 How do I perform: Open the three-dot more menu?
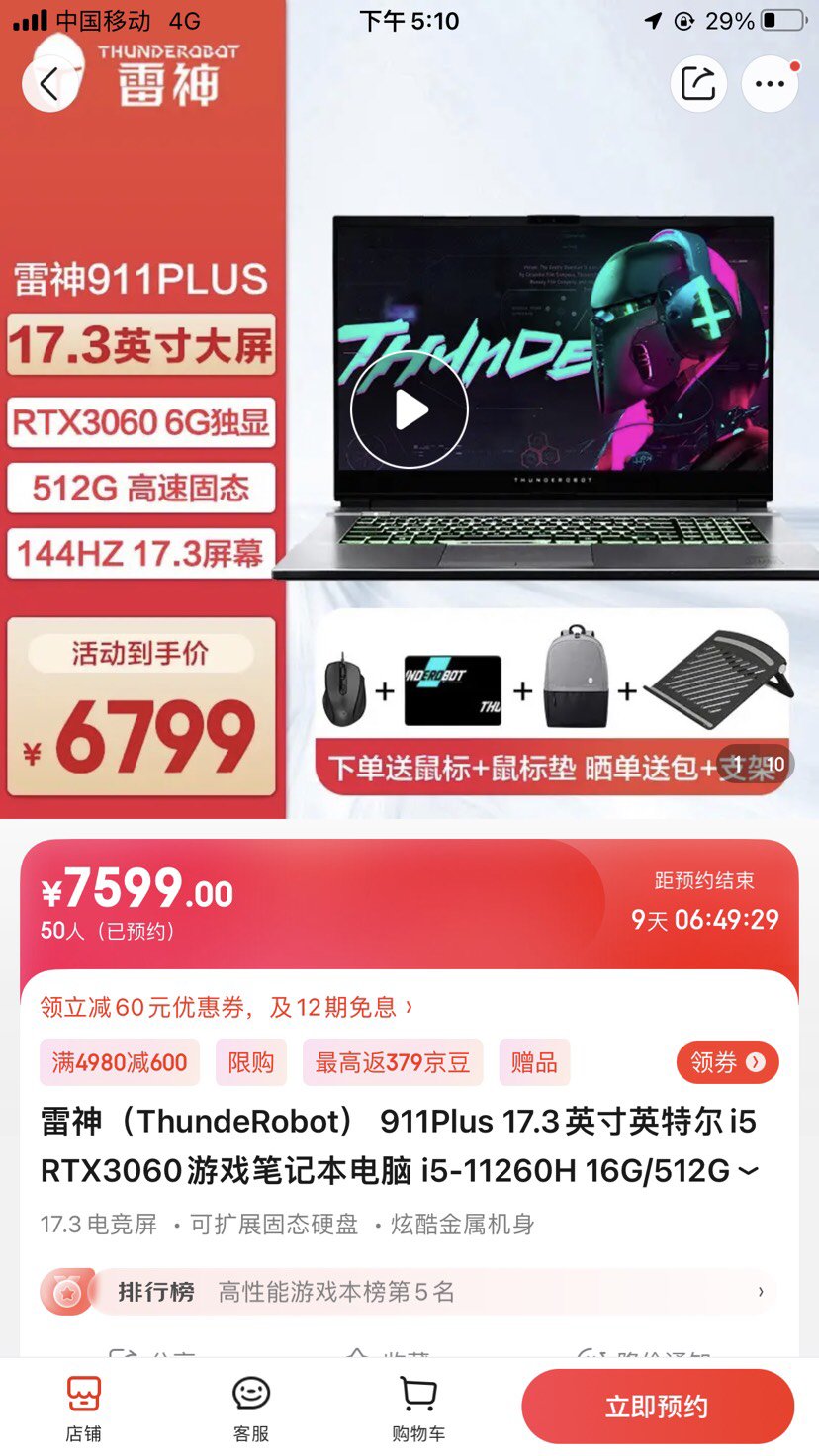pos(770,84)
